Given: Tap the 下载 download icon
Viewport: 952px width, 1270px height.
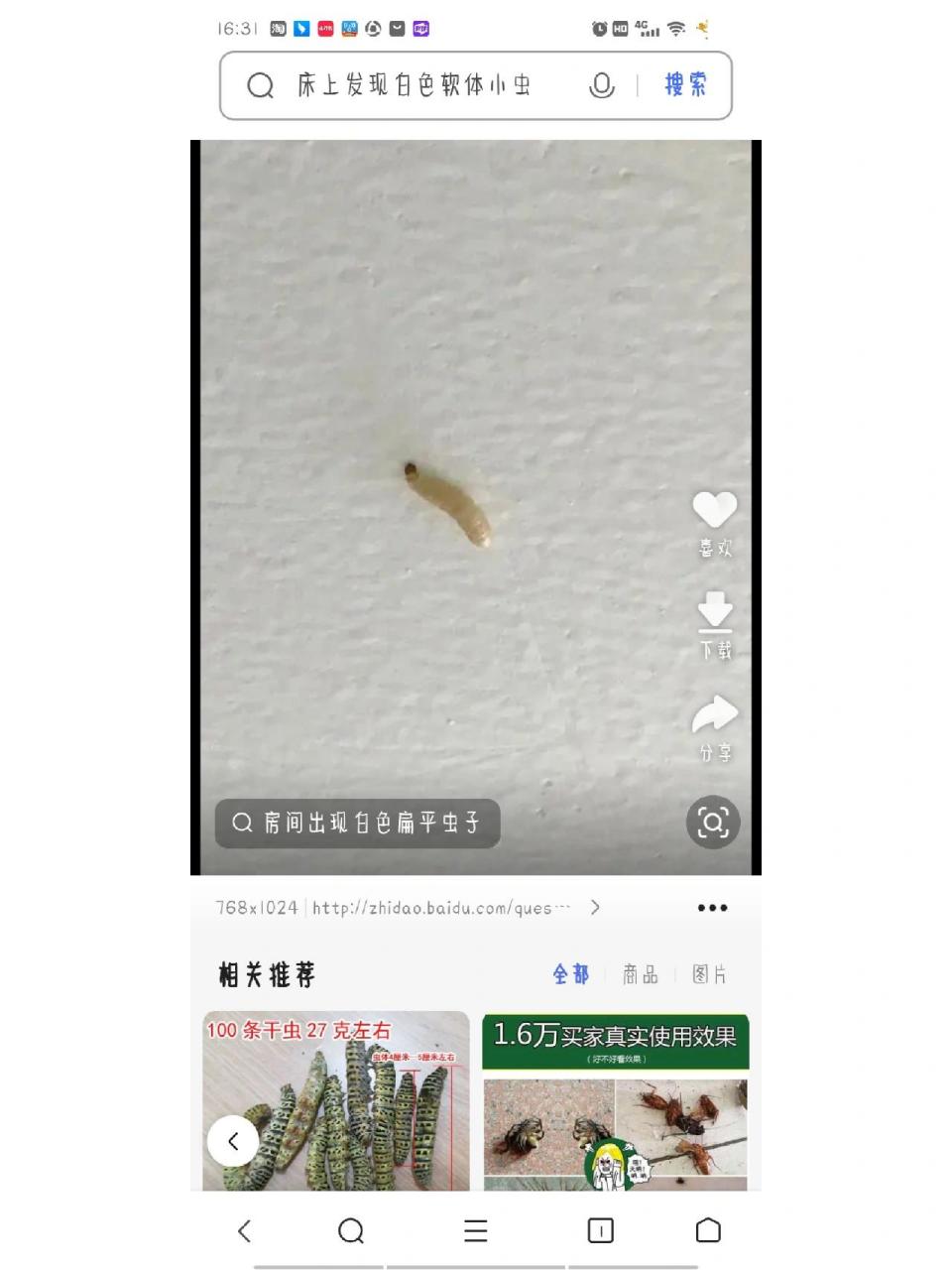Looking at the screenshot, I should (x=716, y=612).
